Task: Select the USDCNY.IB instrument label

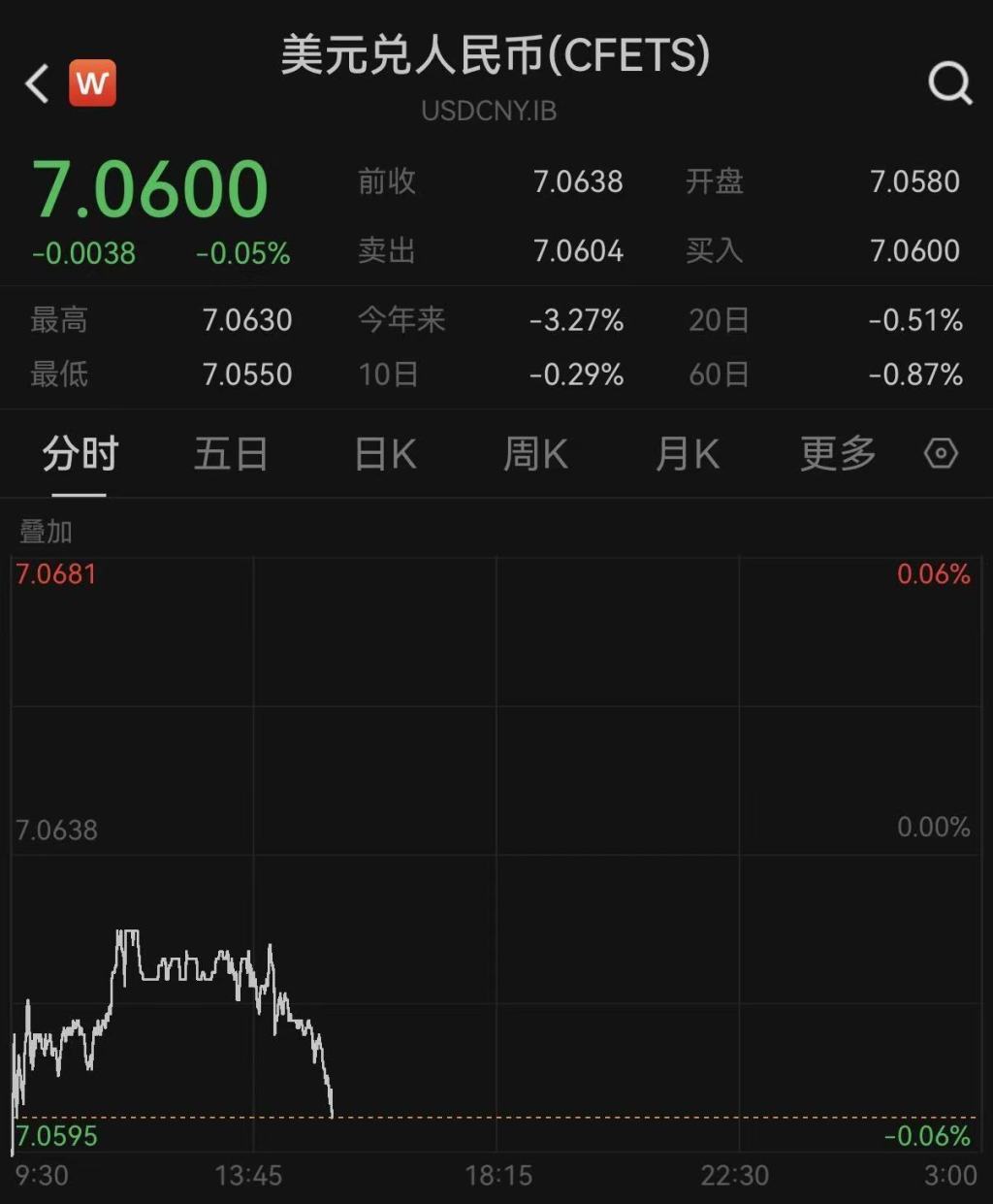Action: click(x=489, y=111)
